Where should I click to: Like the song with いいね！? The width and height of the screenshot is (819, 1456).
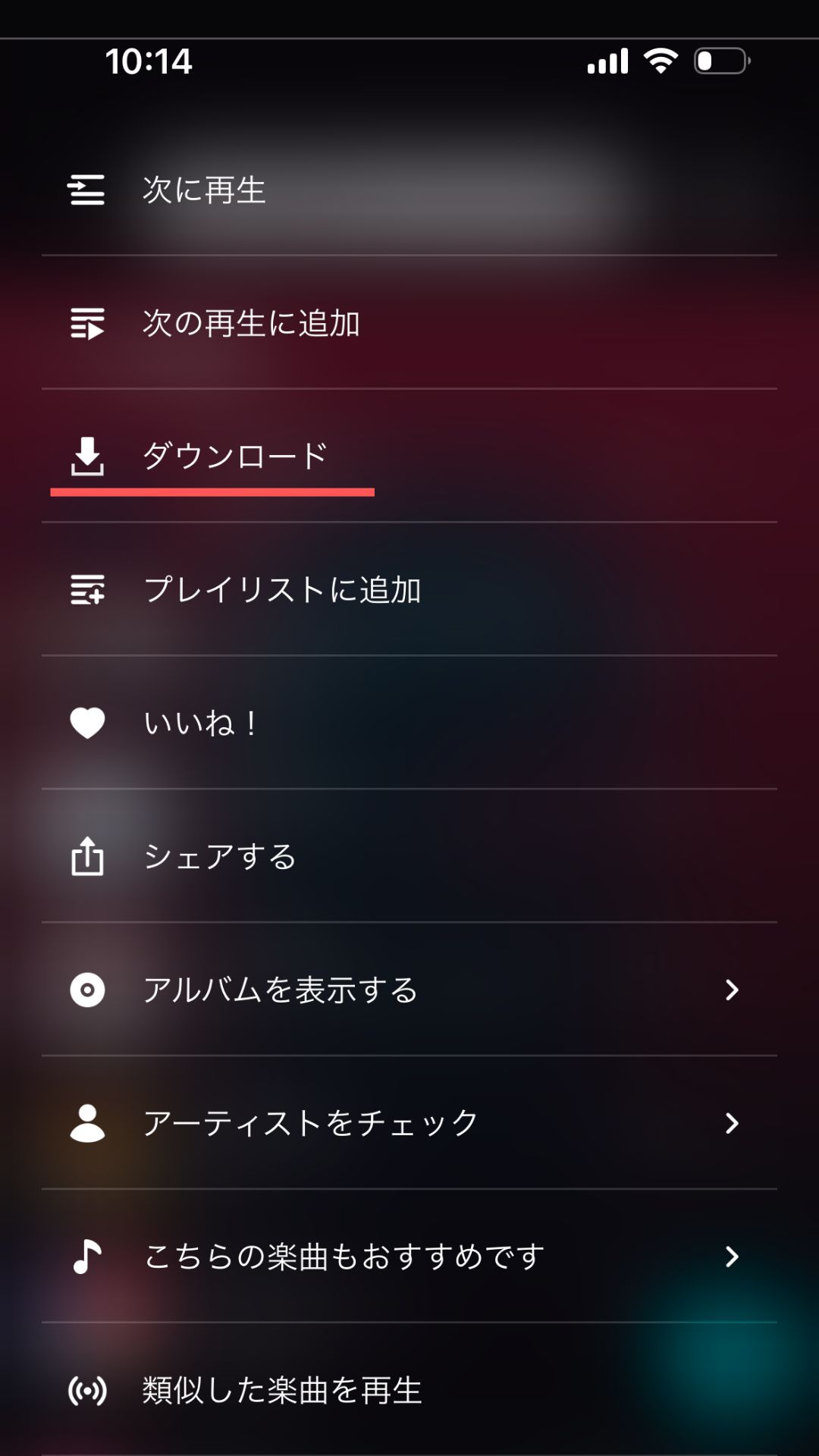200,723
